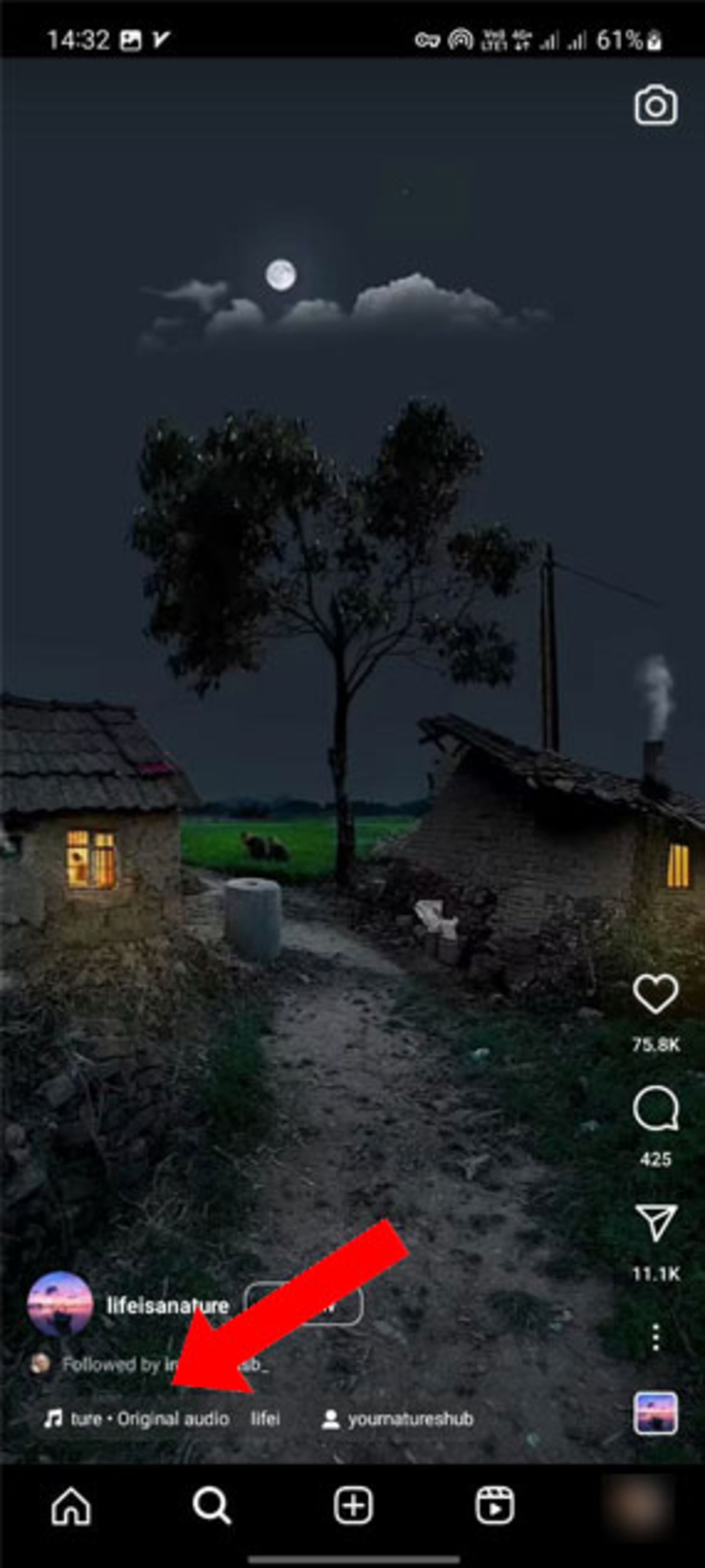Image resolution: width=705 pixels, height=1568 pixels.
Task: Share this reel via the paper plane
Action: pyautogui.click(x=655, y=1223)
